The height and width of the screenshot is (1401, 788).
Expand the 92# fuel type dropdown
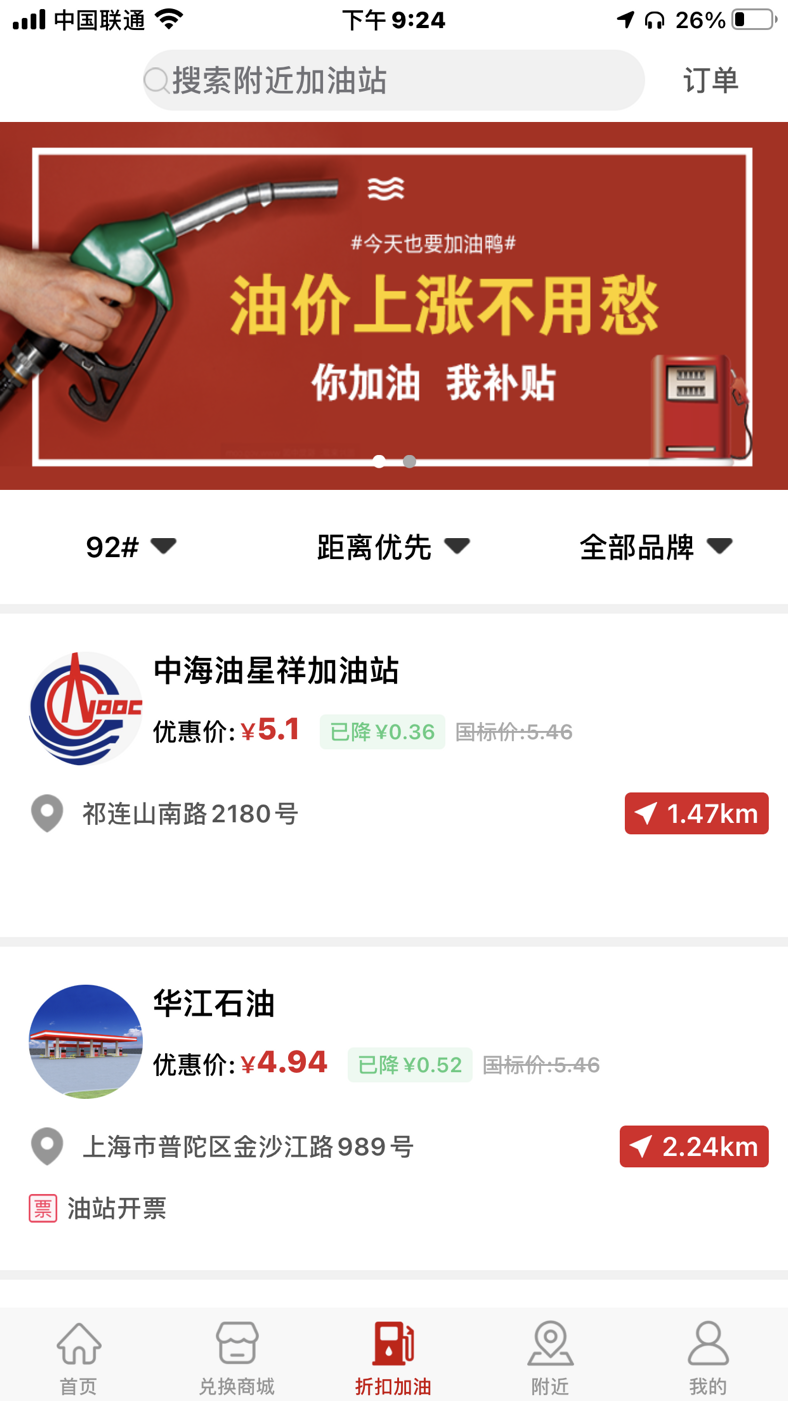(131, 547)
